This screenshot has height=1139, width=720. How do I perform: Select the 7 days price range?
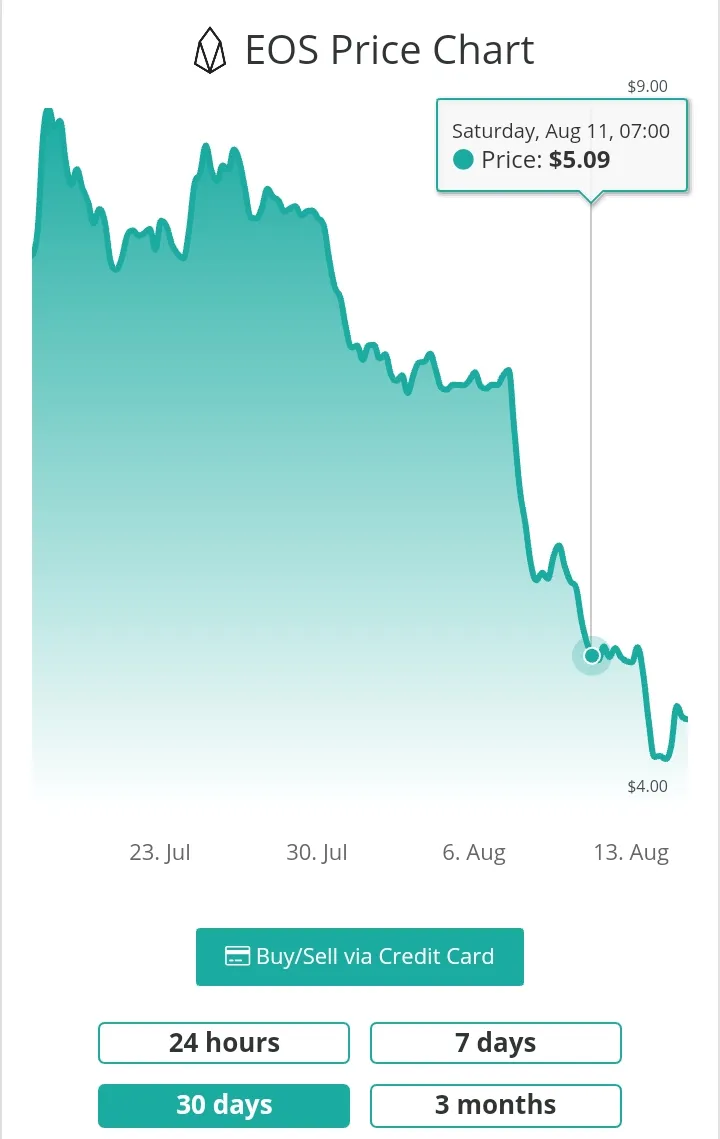tap(496, 1043)
